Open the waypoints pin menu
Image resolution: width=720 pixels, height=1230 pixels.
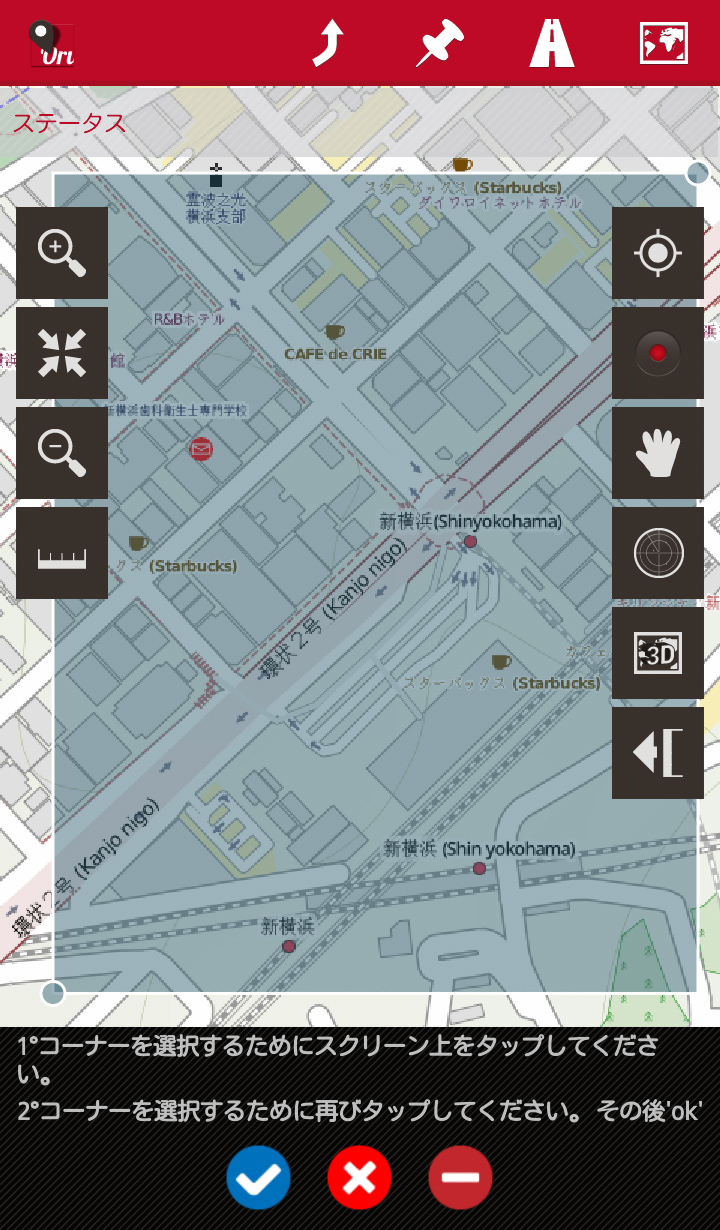440,44
